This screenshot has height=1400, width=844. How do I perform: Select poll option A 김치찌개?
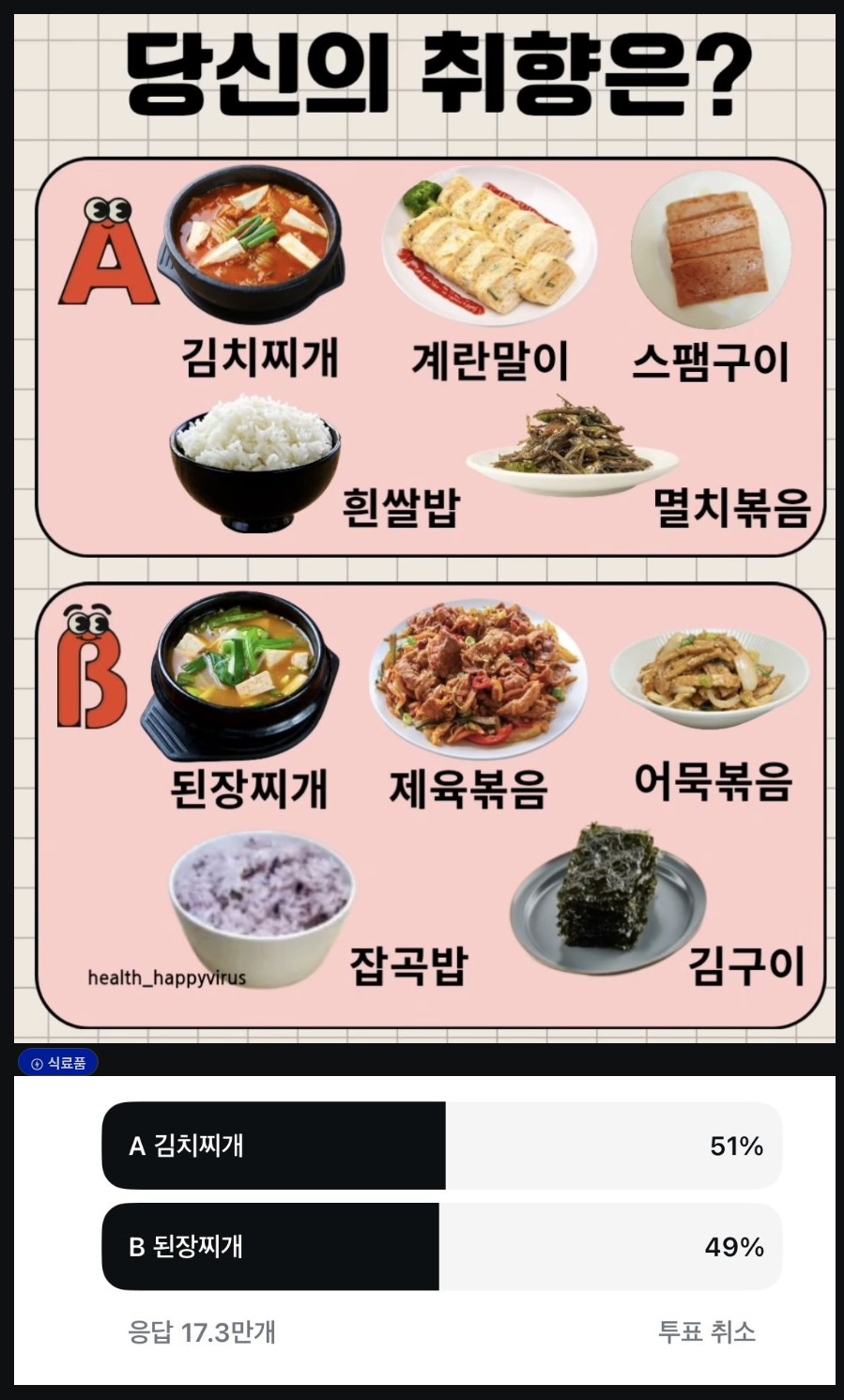[x=441, y=1146]
